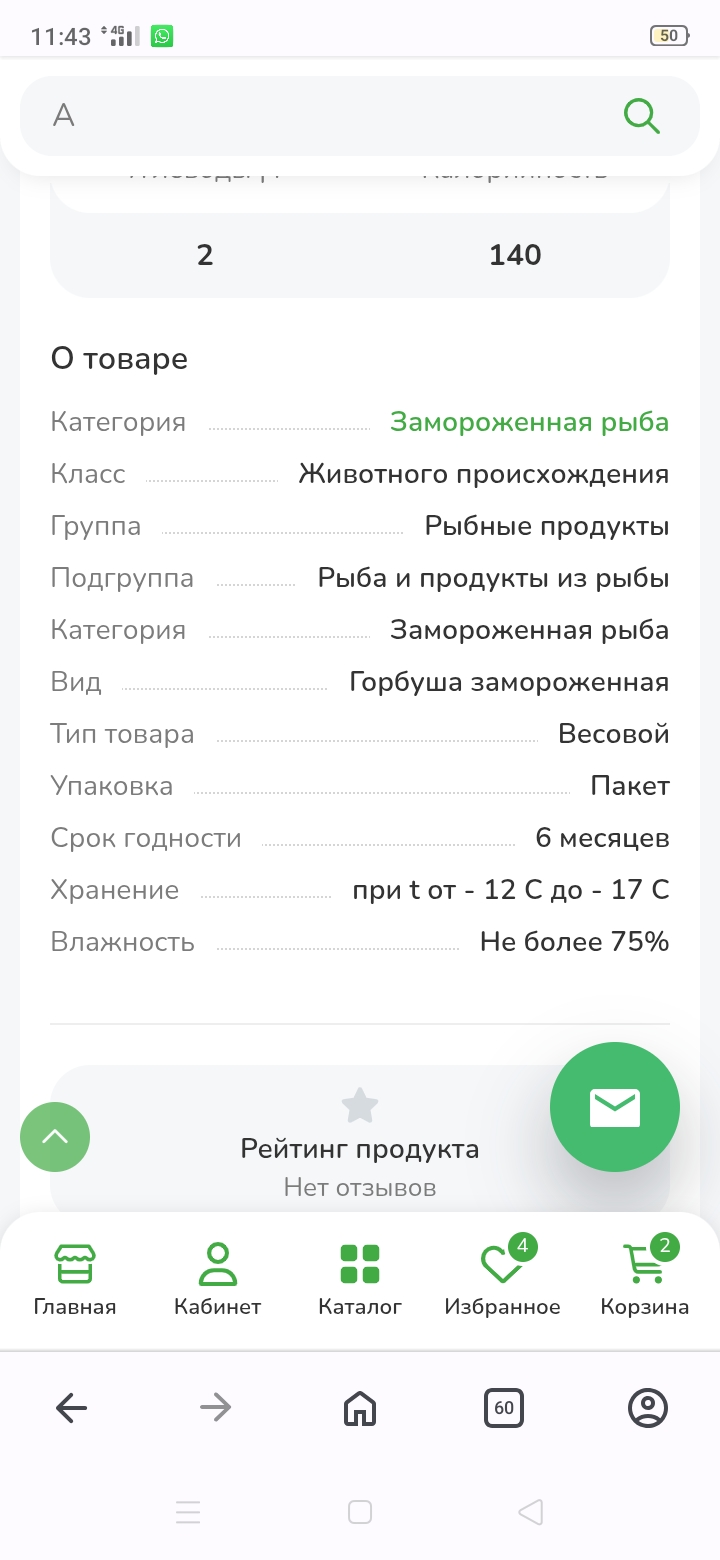The width and height of the screenshot is (720, 1560).
Task: Open the green Замороженная рыба category link
Action: 529,422
